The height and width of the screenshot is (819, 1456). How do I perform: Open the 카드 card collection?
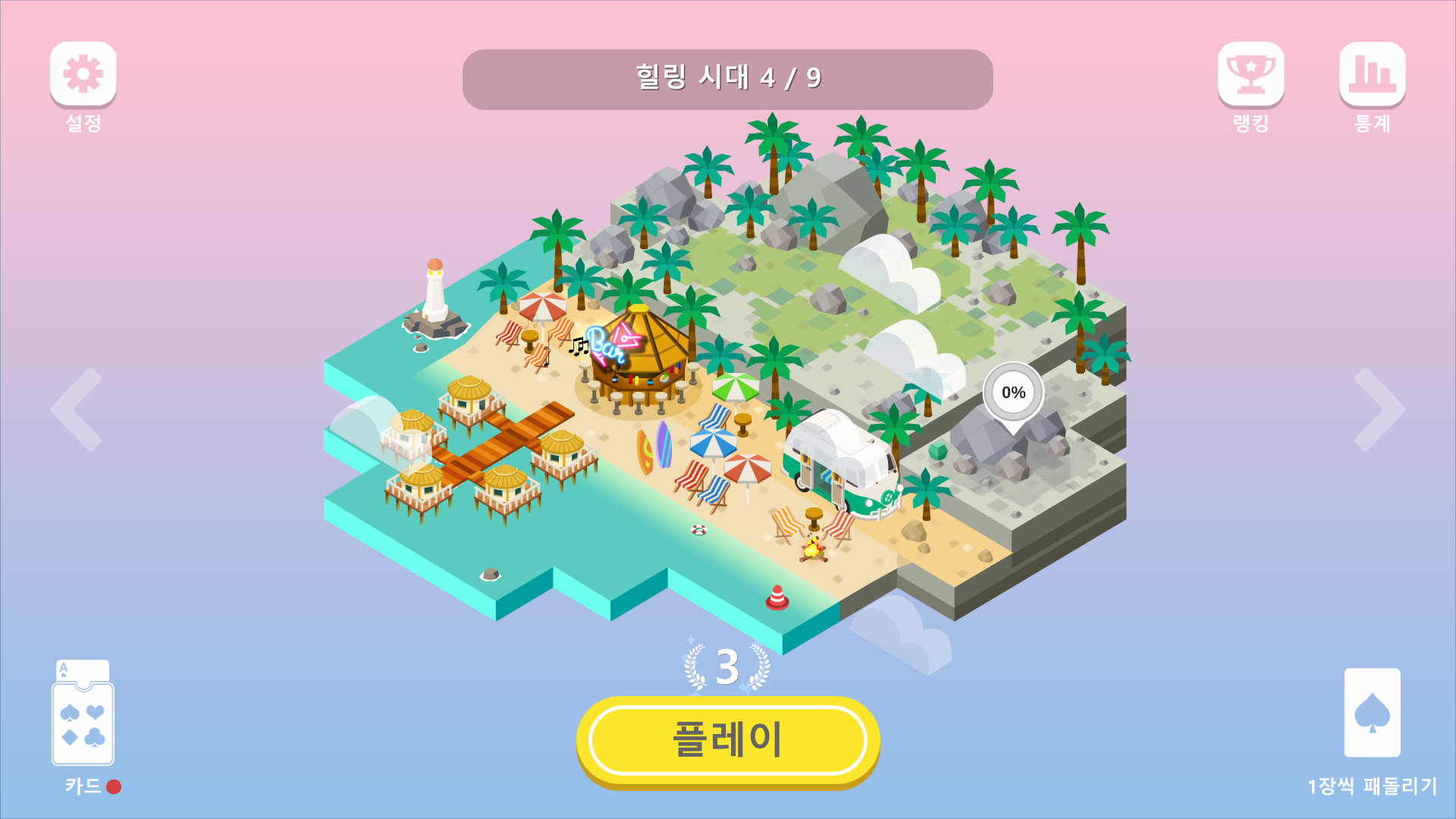[83, 714]
